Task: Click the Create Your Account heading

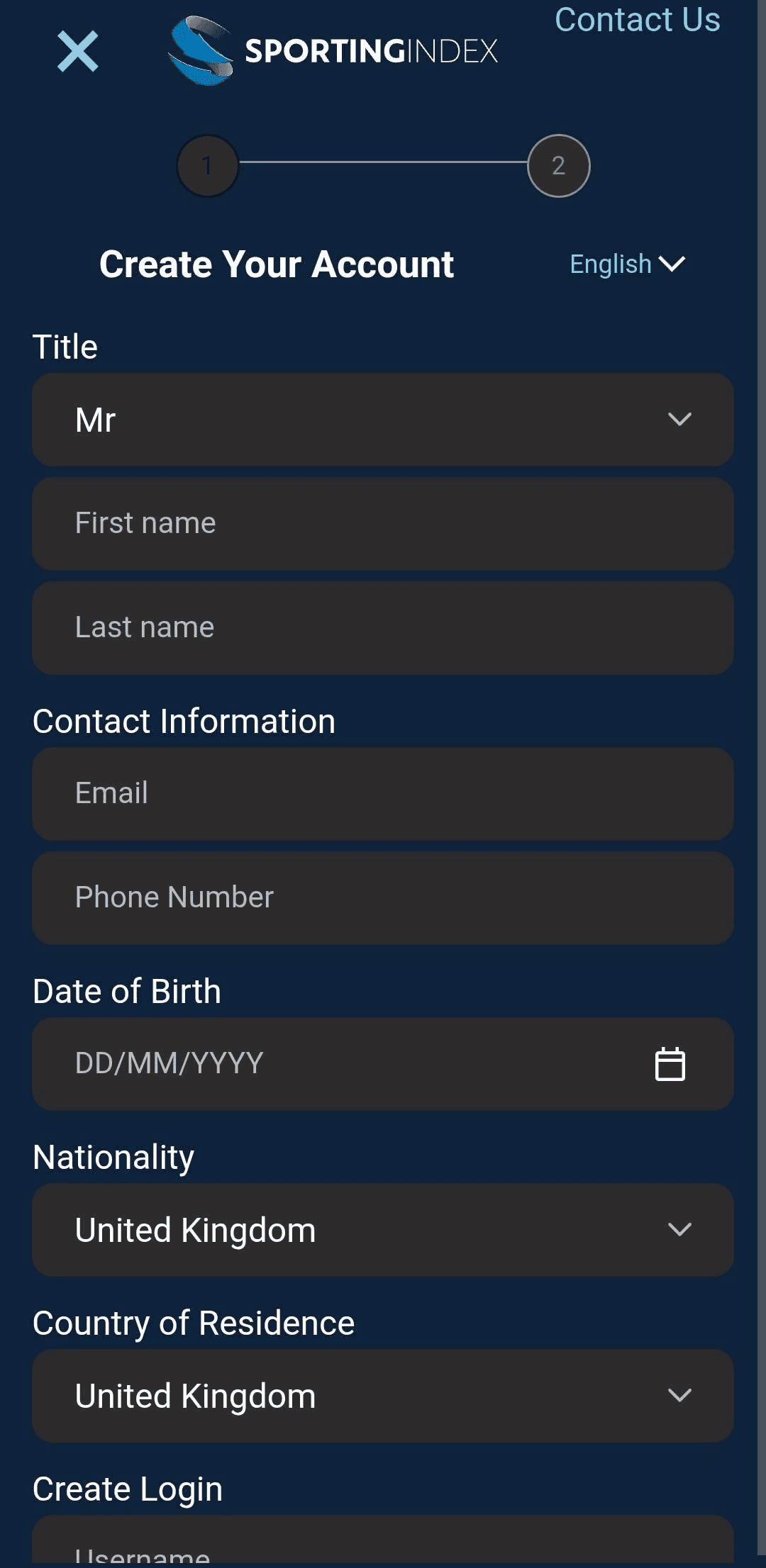Action: [x=276, y=264]
